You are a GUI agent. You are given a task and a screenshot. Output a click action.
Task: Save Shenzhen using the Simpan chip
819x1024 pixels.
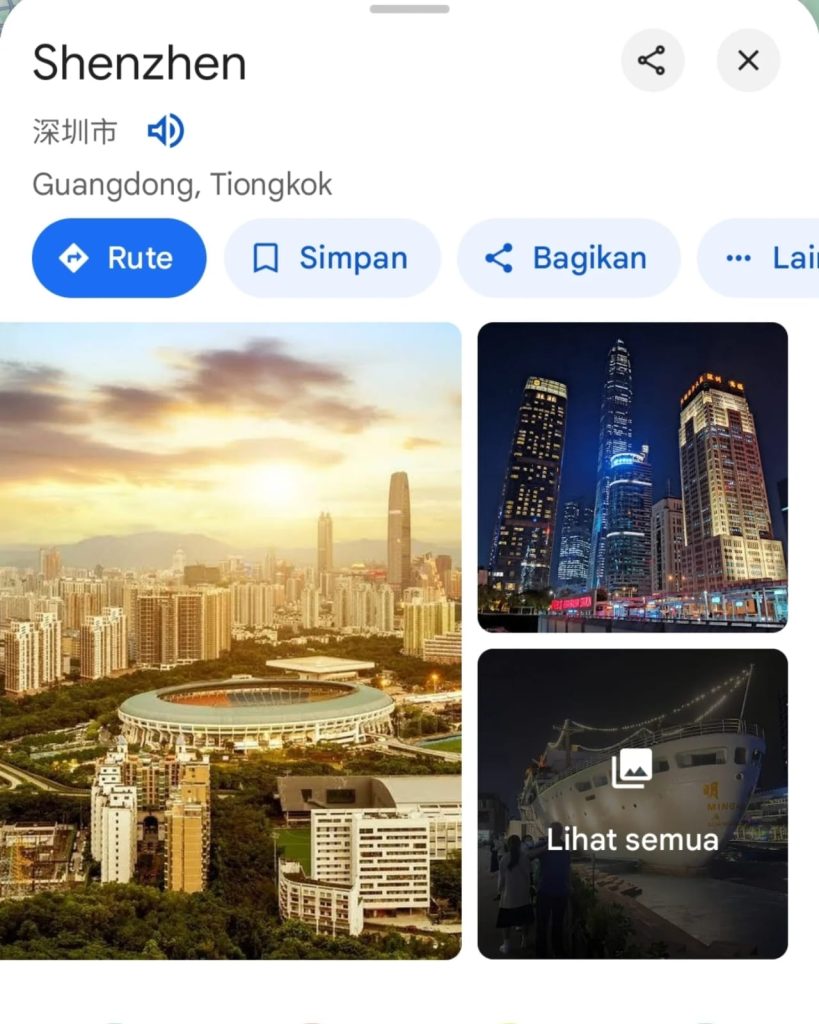tap(332, 258)
